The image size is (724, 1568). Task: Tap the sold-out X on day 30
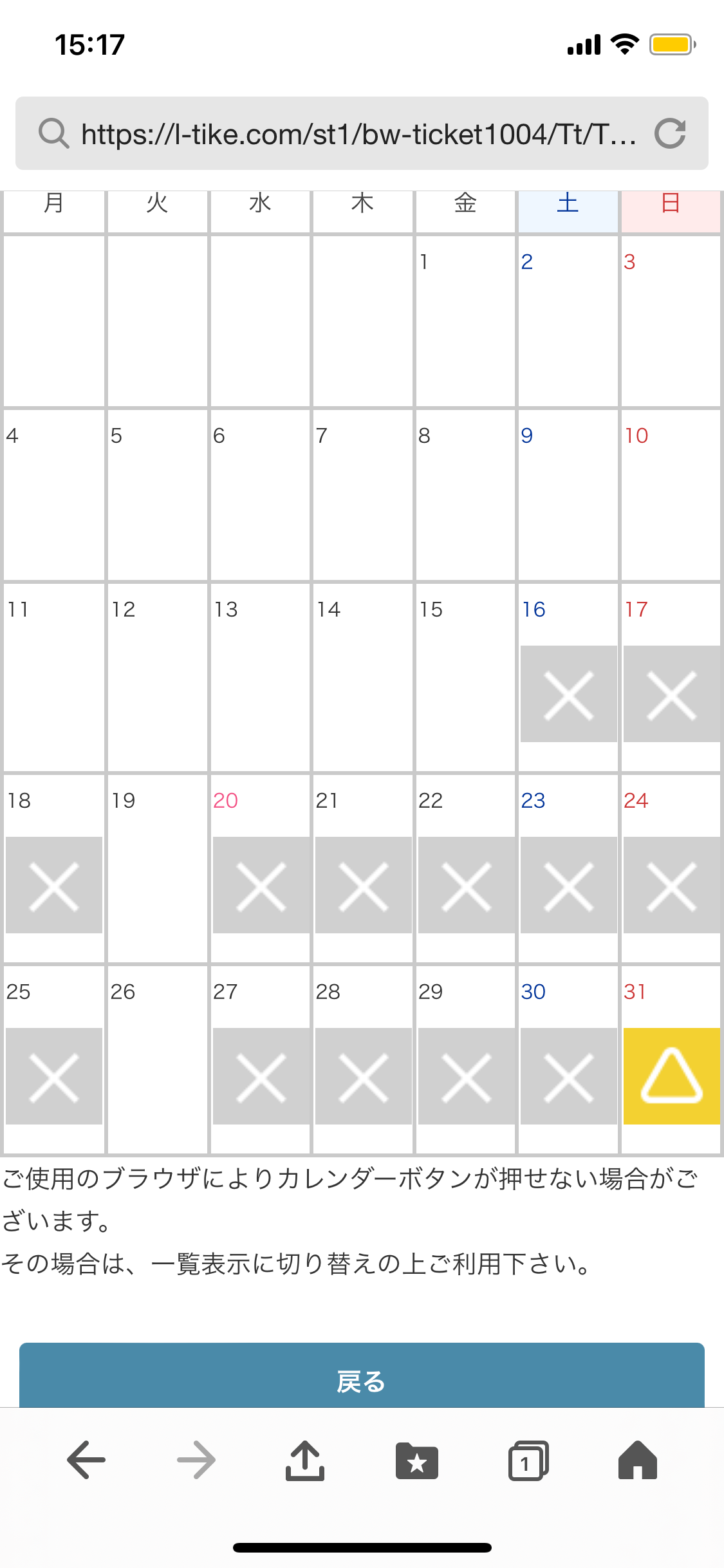568,1076
